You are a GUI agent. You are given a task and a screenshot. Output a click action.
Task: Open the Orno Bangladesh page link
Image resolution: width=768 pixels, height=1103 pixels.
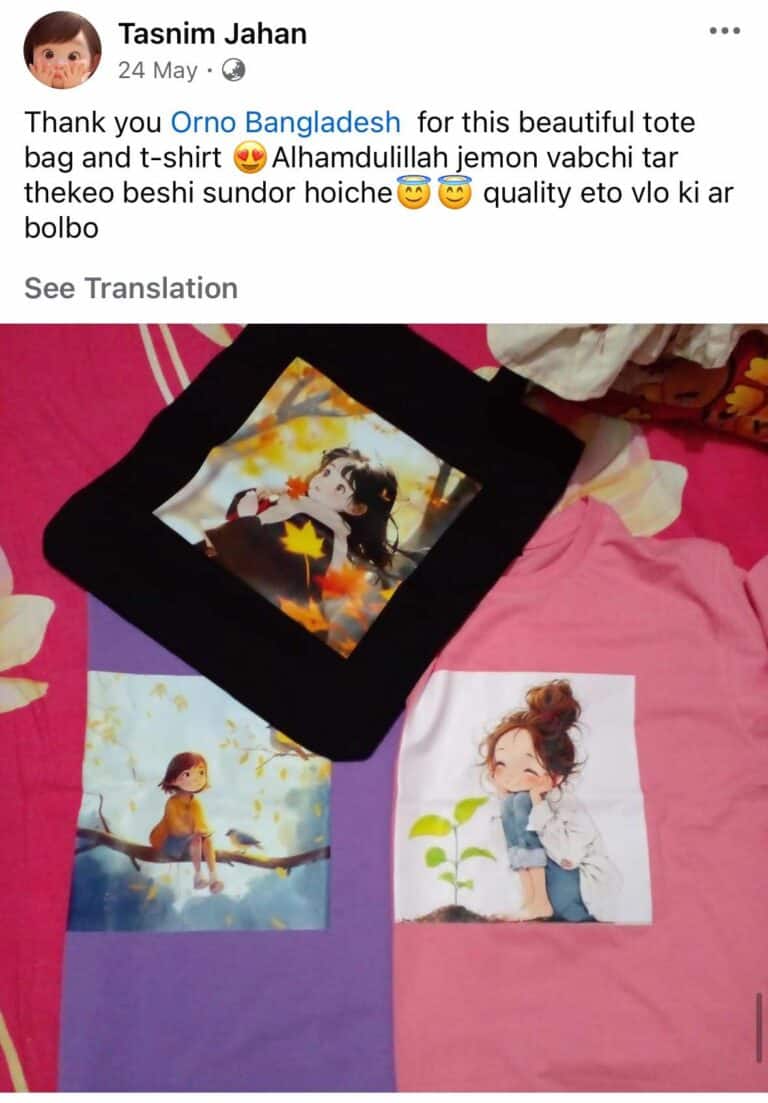click(286, 123)
